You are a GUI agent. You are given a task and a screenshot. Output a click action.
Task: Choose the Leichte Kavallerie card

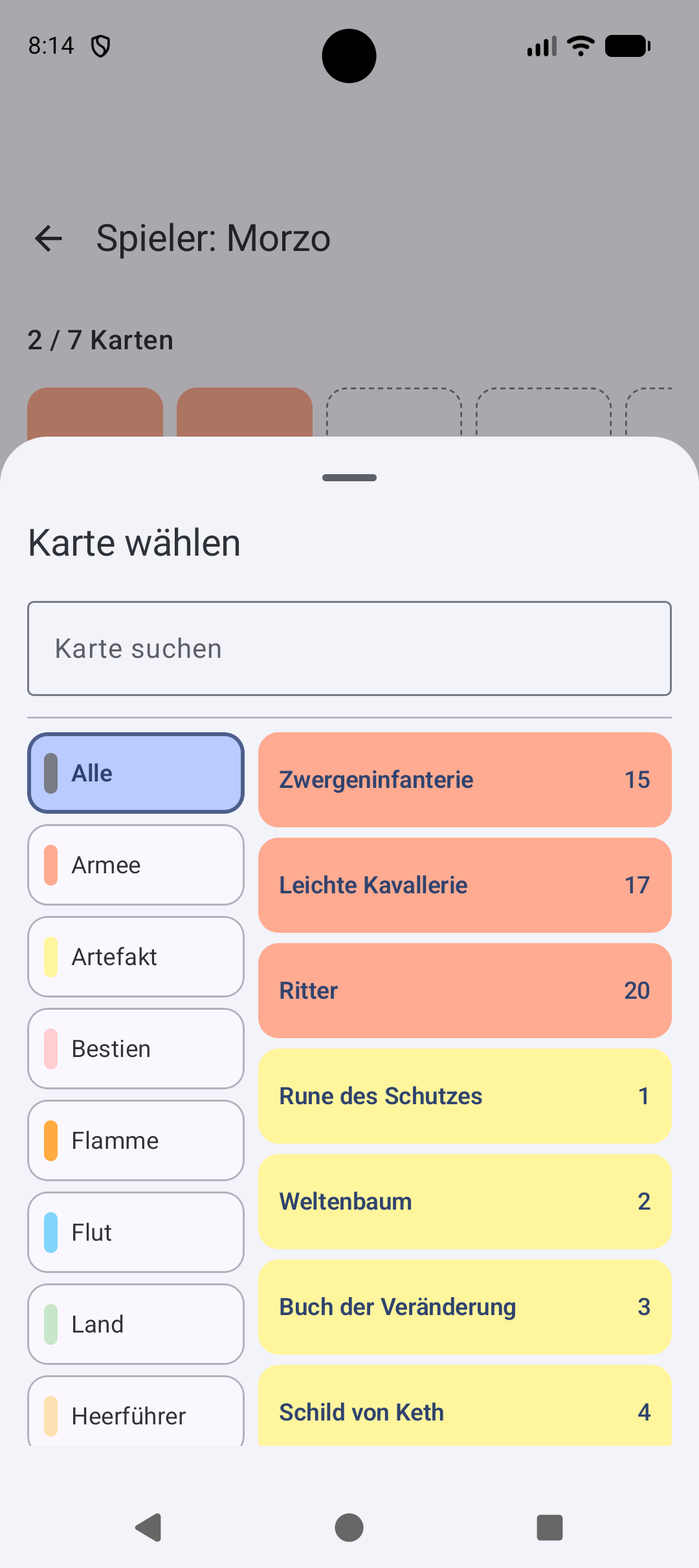pyautogui.click(x=465, y=885)
